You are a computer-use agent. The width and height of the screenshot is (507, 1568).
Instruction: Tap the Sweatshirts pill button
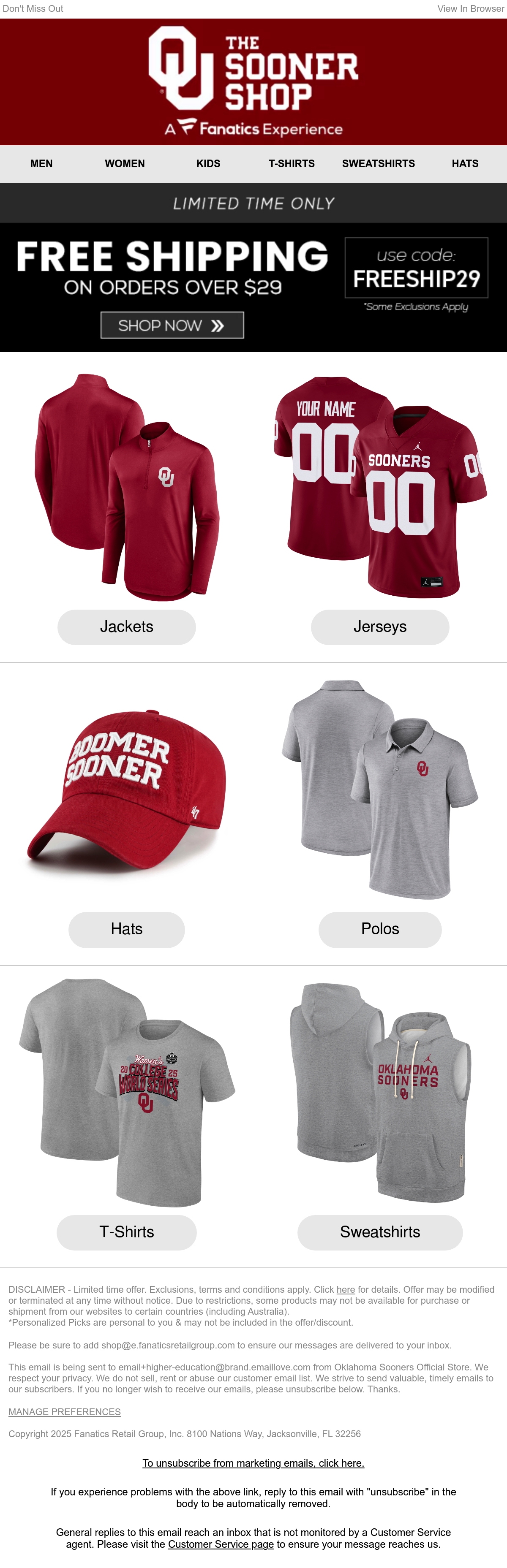click(380, 1233)
